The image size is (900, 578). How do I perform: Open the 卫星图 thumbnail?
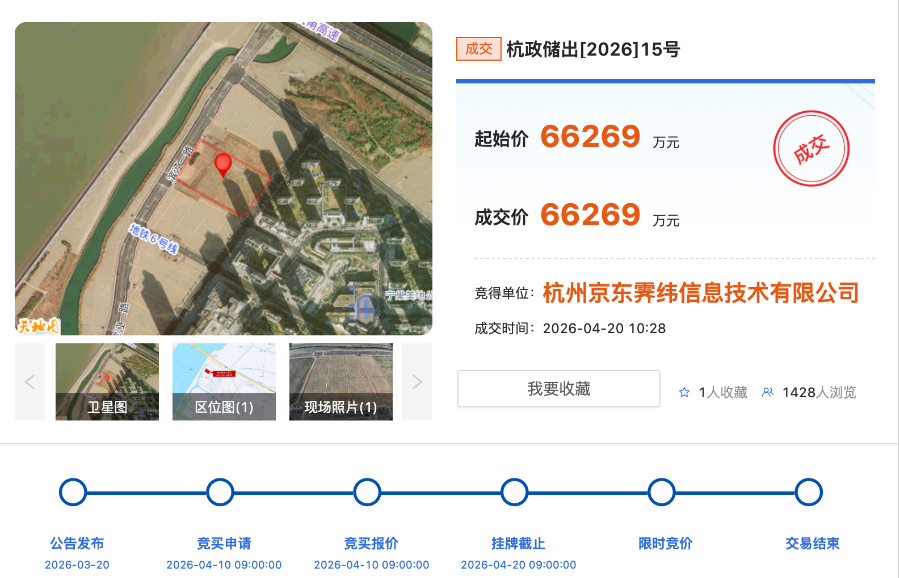[107, 381]
